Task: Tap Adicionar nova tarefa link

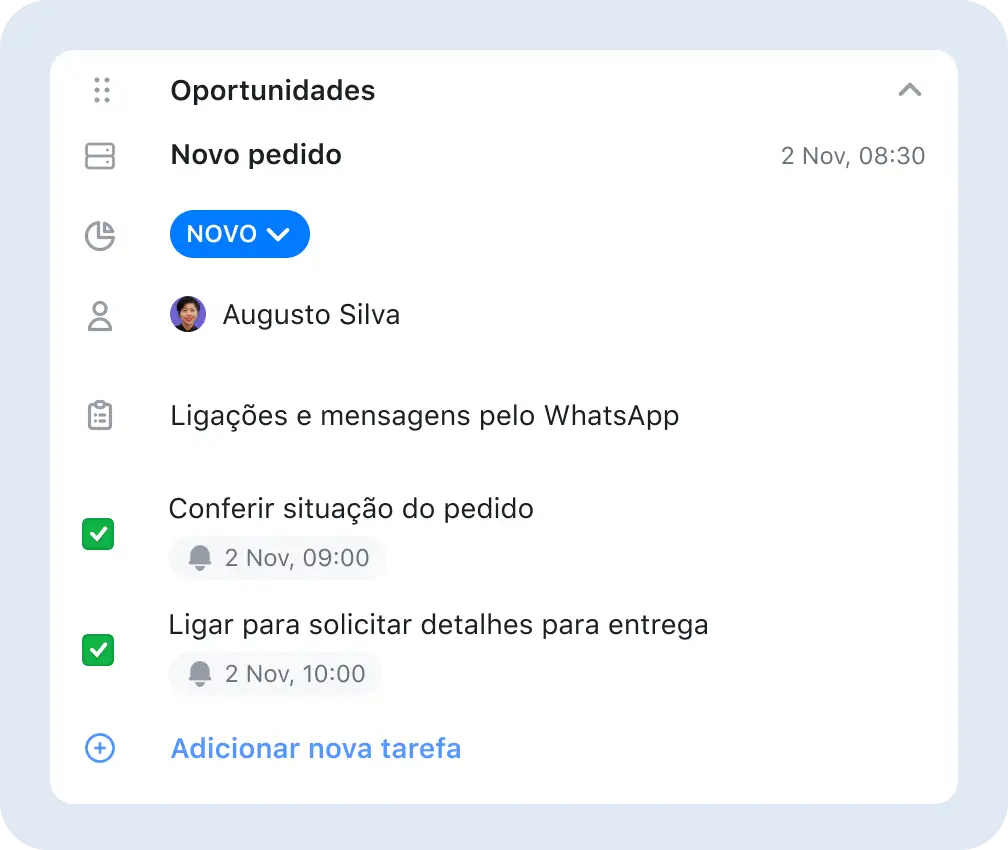Action: [x=316, y=748]
